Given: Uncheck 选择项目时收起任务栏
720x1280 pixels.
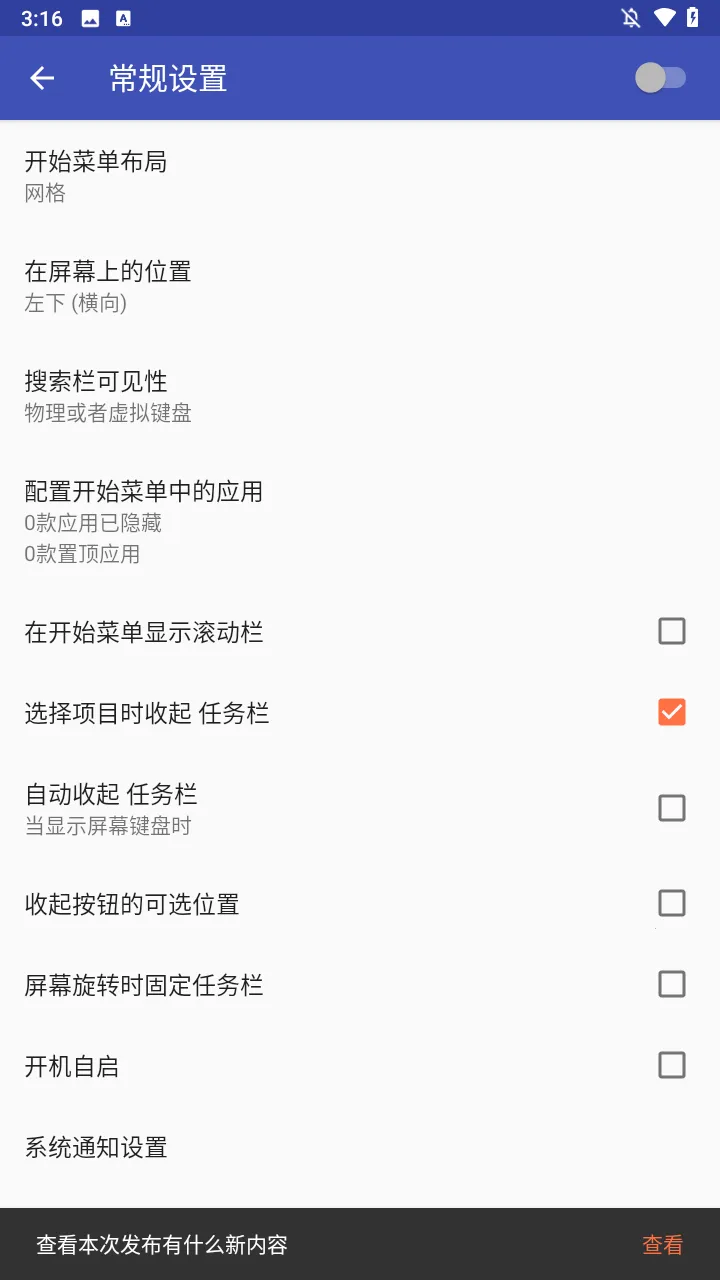Looking at the screenshot, I should pyautogui.click(x=671, y=712).
